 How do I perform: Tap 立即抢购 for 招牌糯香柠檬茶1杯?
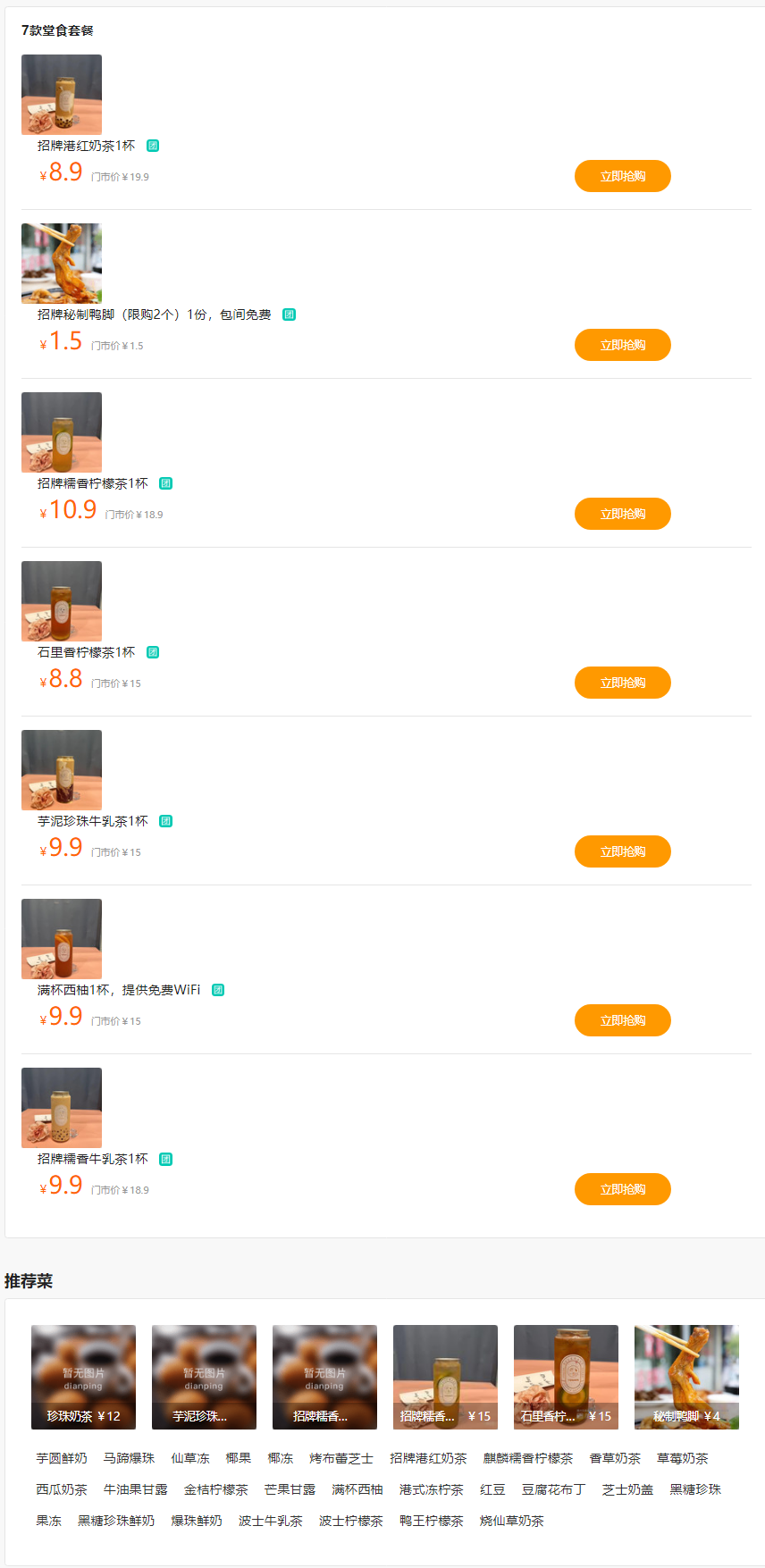coord(622,514)
